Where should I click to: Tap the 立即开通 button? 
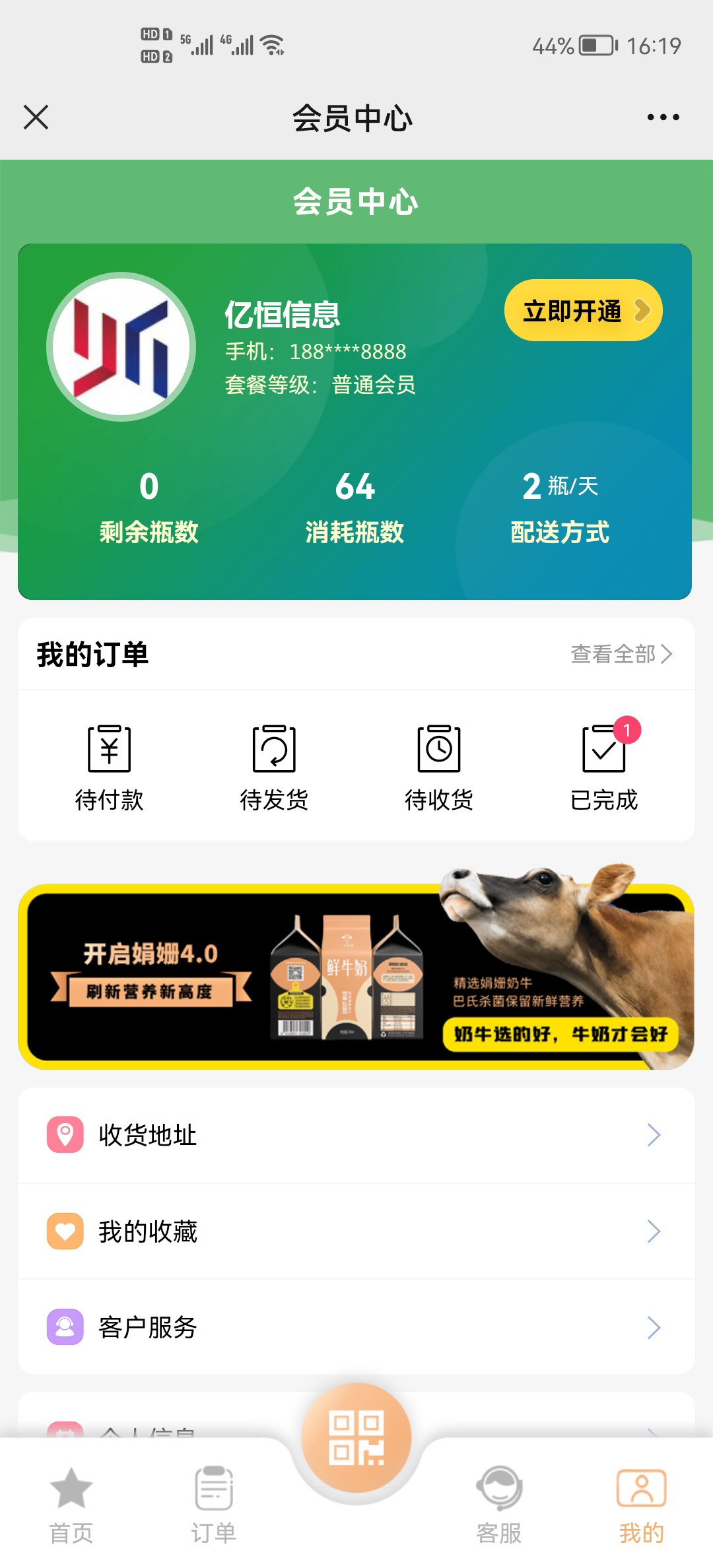[x=583, y=310]
